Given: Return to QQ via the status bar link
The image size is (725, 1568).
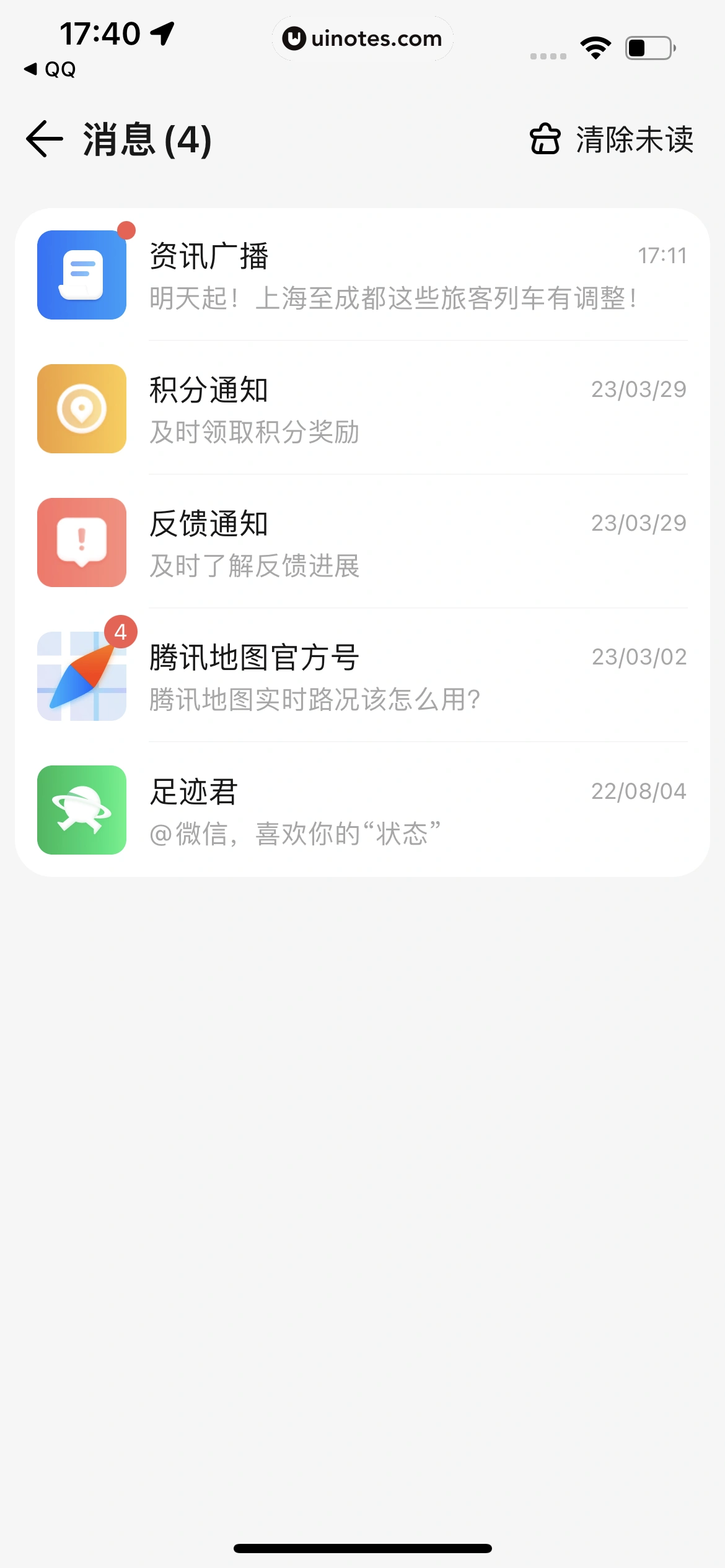Looking at the screenshot, I should [50, 69].
